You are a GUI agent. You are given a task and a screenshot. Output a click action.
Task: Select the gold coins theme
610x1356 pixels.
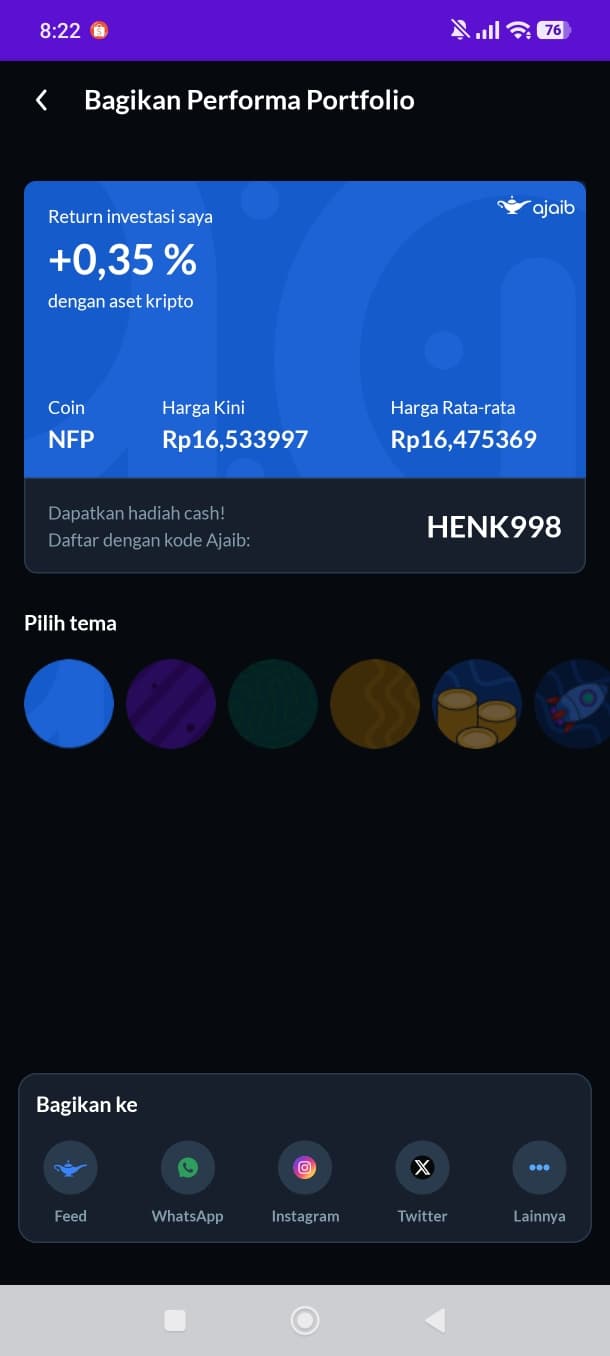(477, 704)
